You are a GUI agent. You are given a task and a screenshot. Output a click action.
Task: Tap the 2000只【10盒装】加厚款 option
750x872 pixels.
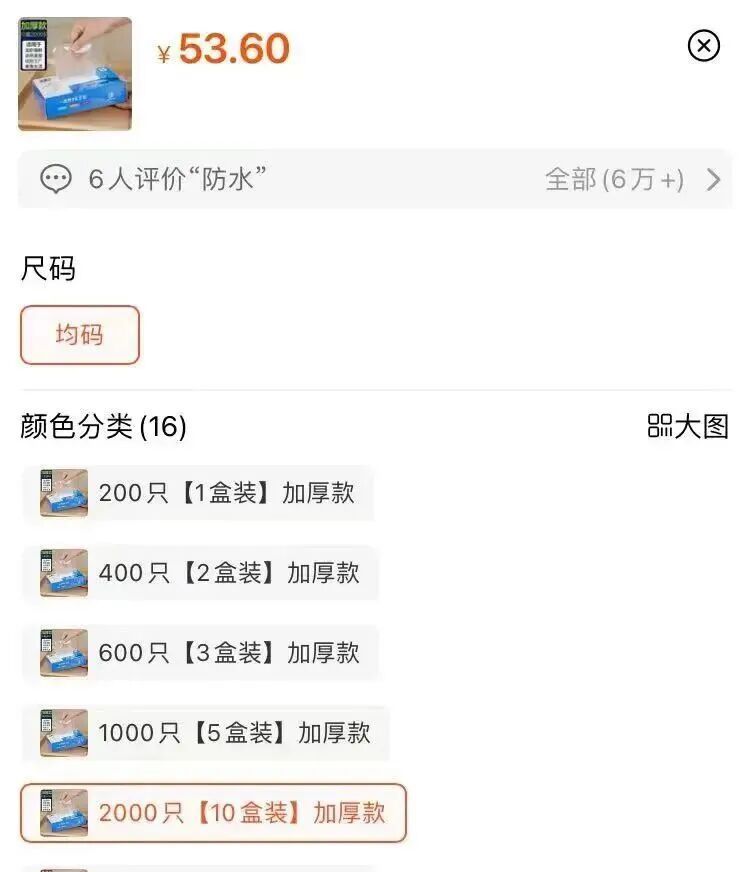[213, 813]
